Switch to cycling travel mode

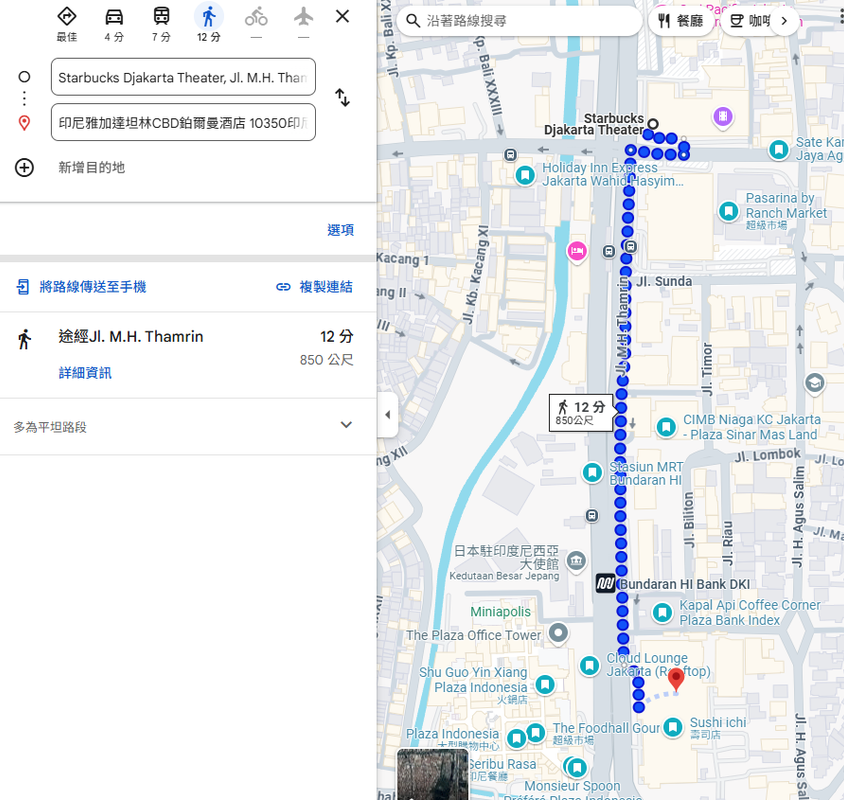(x=256, y=23)
